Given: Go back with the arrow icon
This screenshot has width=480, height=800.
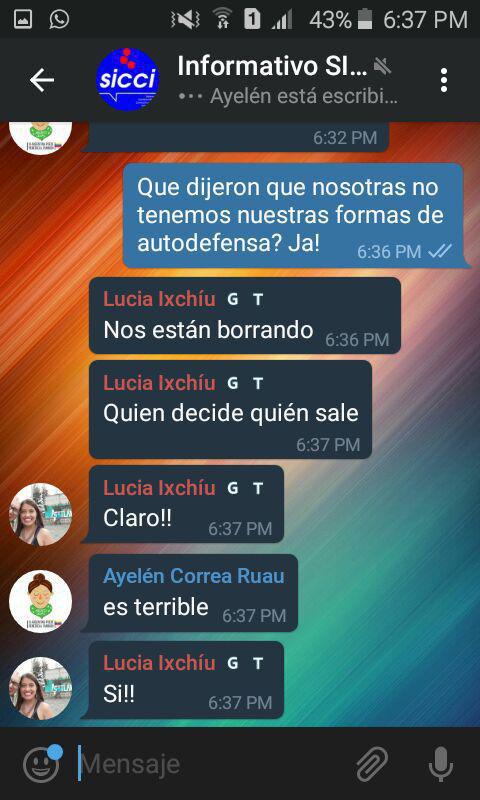Looking at the screenshot, I should (x=41, y=80).
